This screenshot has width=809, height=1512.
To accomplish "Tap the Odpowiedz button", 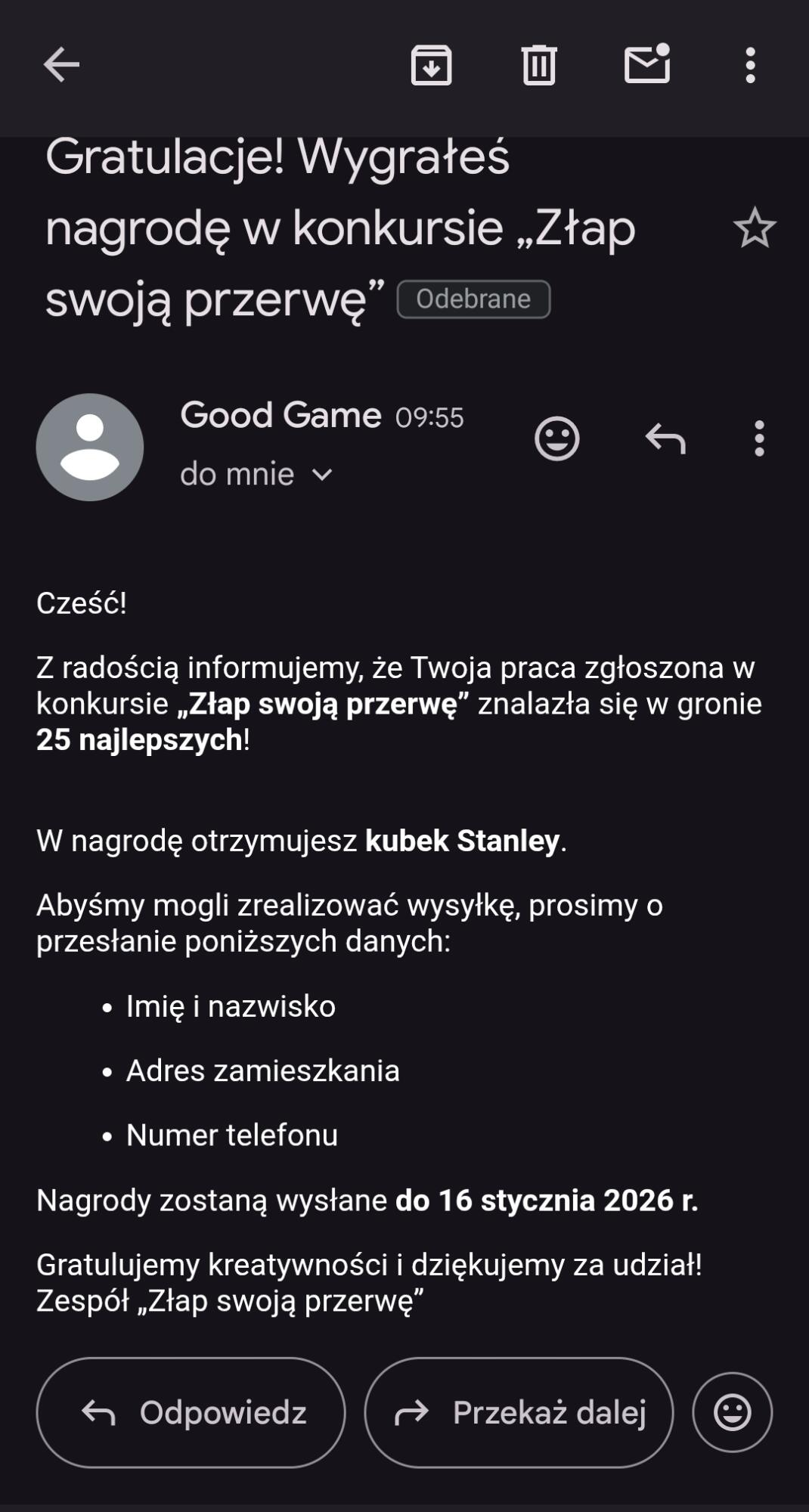I will (x=191, y=1412).
